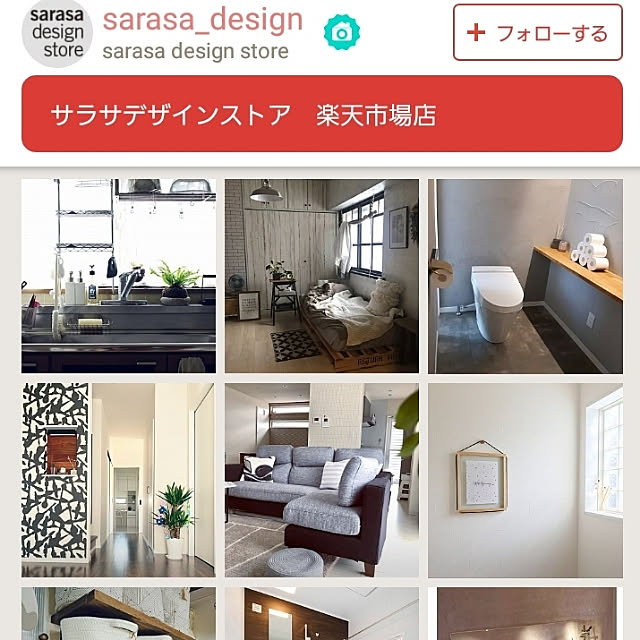The height and width of the screenshot is (640, 640).
Task: Open サラサデザインストア 楽天市場店 banner
Action: pyautogui.click(x=322, y=114)
